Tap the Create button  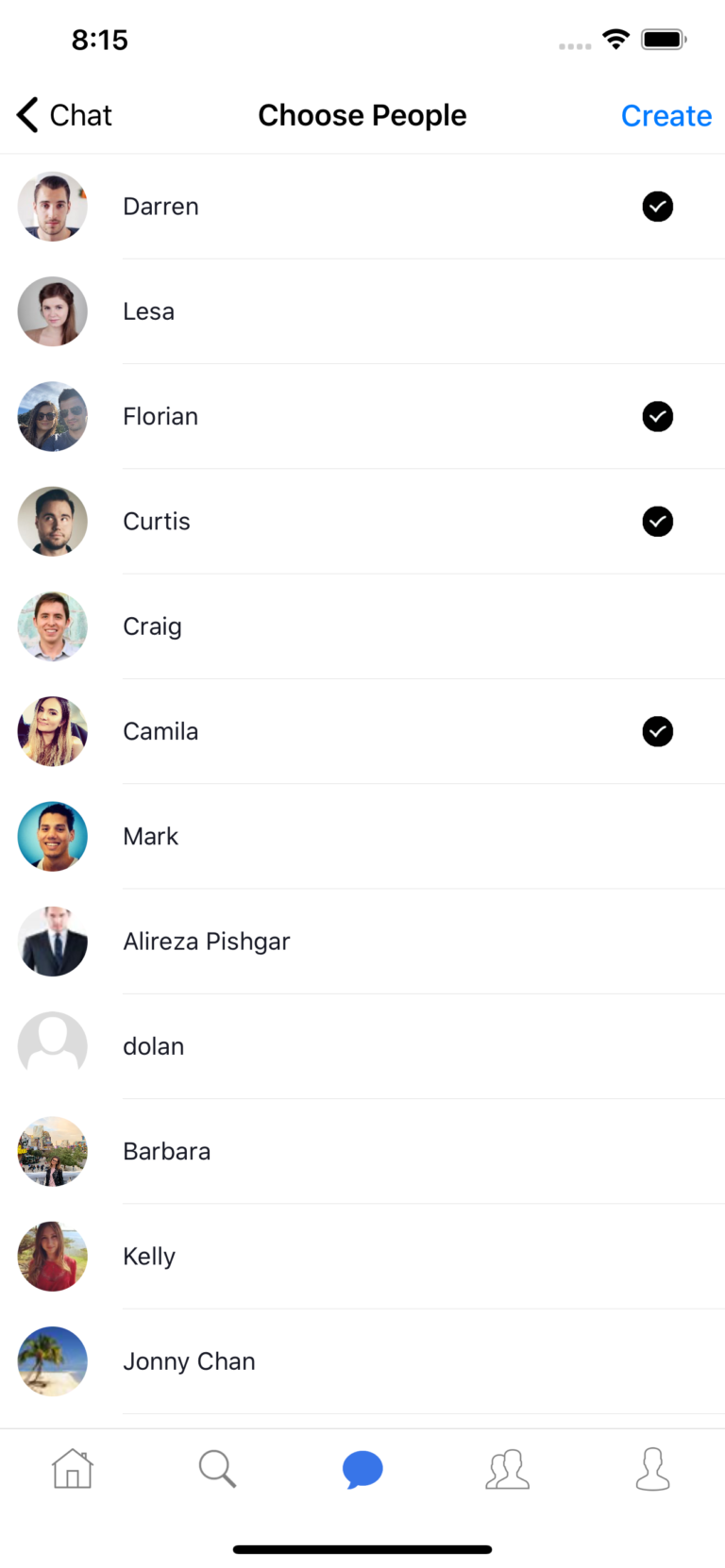tap(666, 114)
